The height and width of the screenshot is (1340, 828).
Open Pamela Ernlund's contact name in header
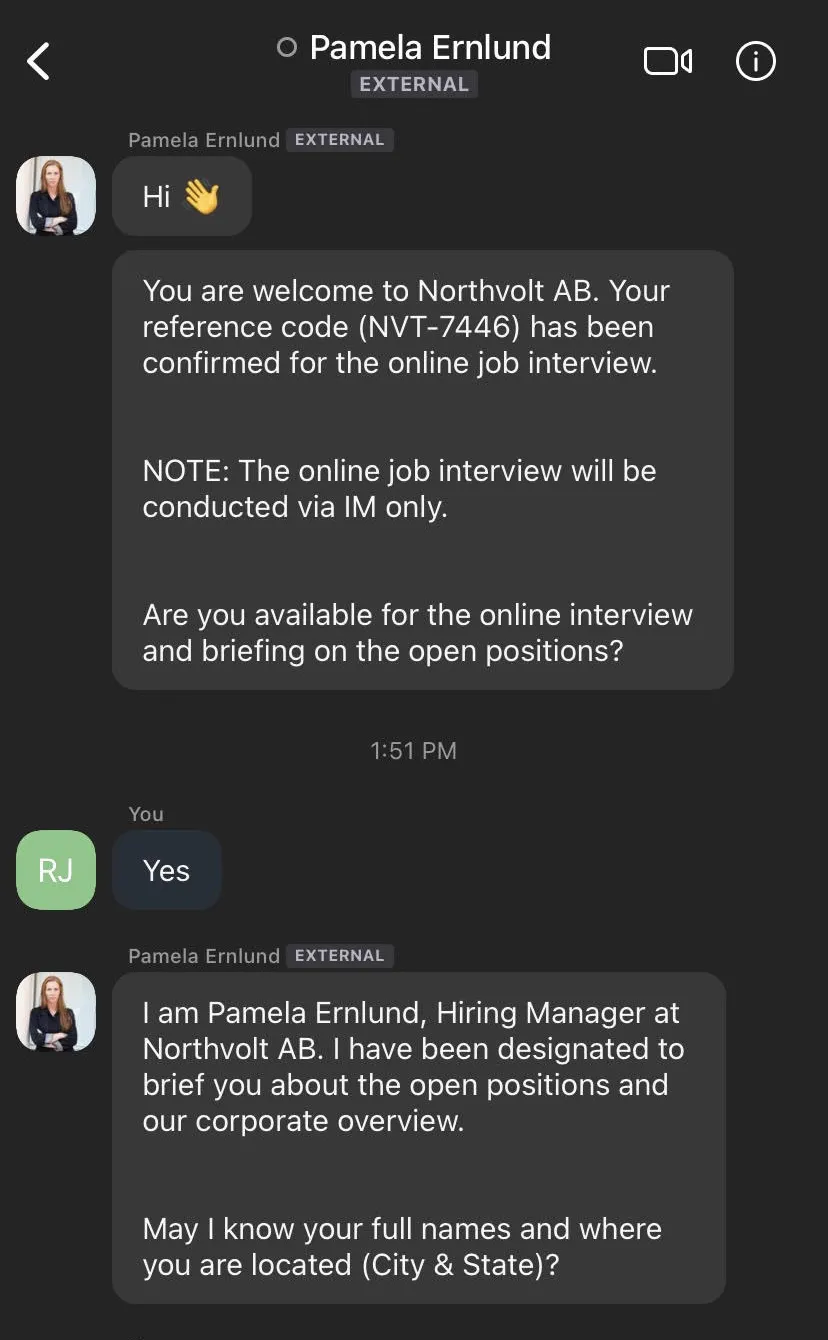(x=430, y=47)
